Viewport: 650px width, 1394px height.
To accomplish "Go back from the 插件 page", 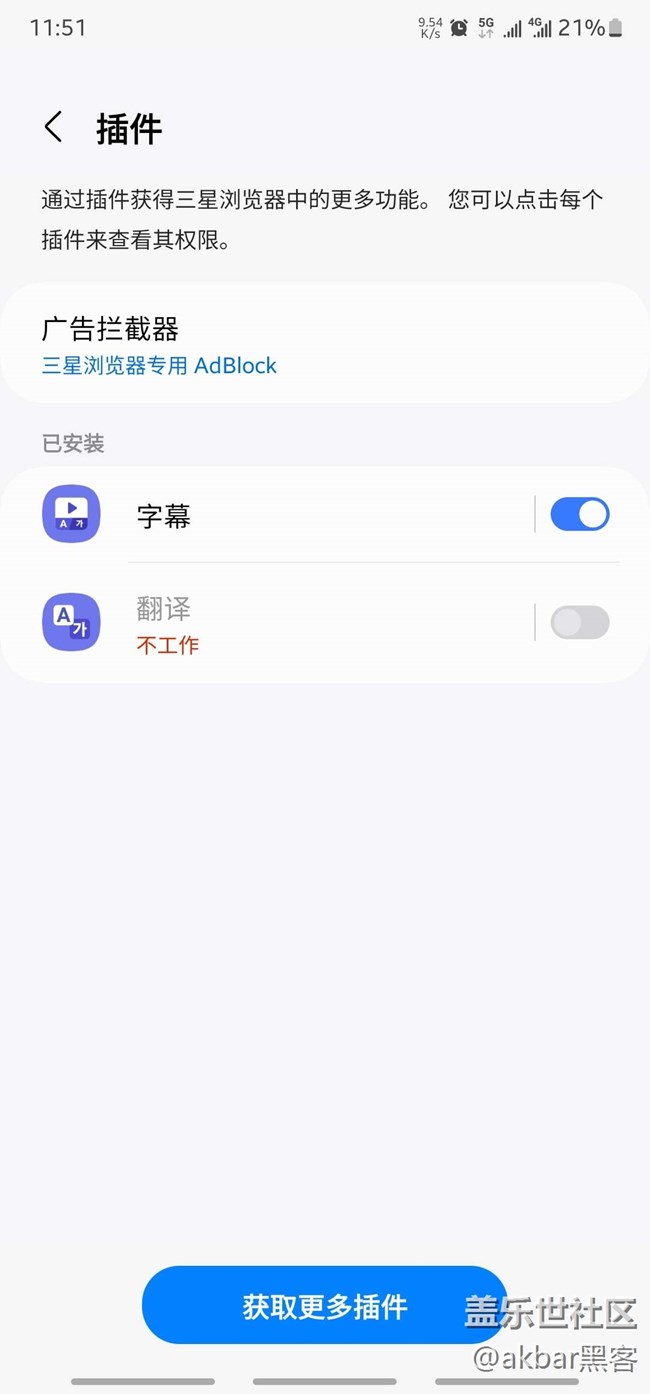I will (54, 128).
